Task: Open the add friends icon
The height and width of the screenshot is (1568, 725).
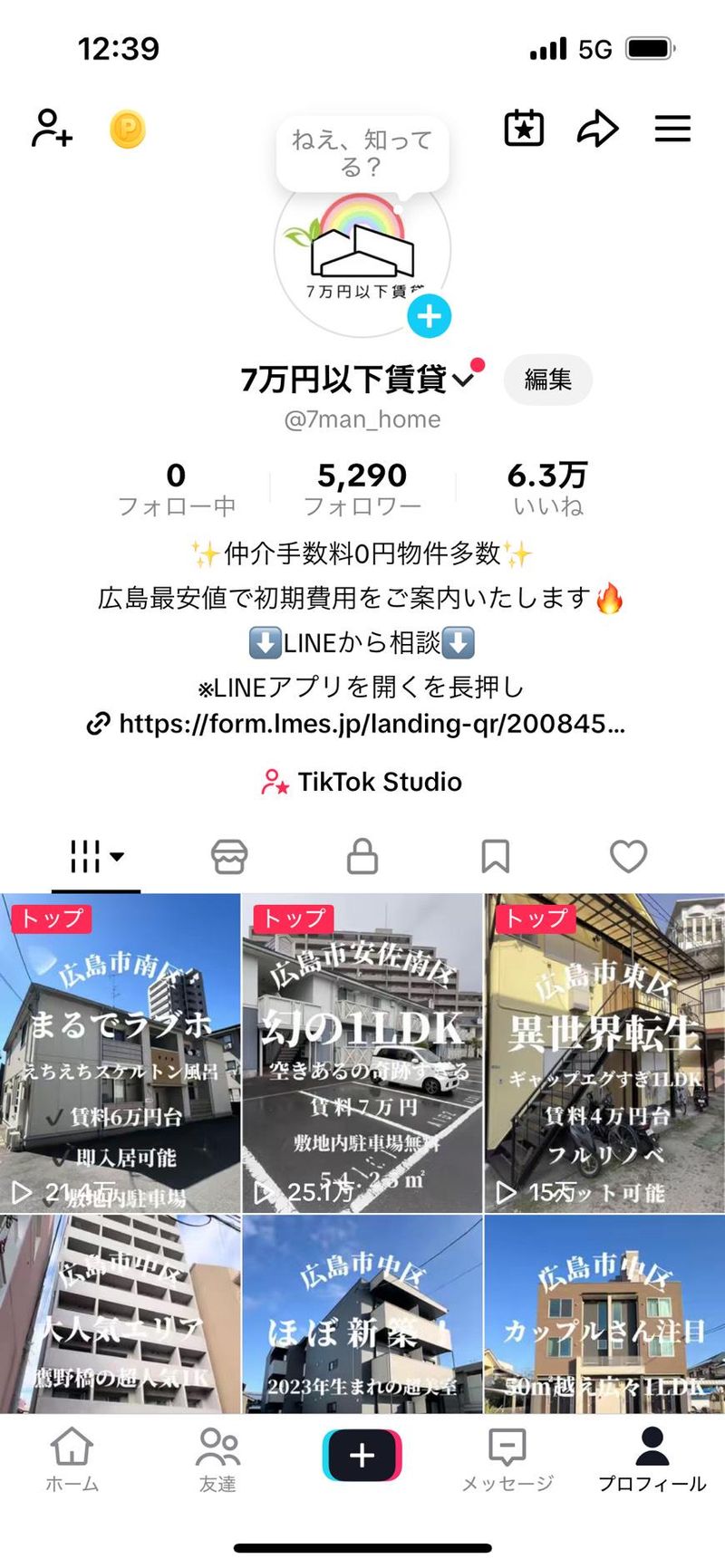Action: click(52, 129)
